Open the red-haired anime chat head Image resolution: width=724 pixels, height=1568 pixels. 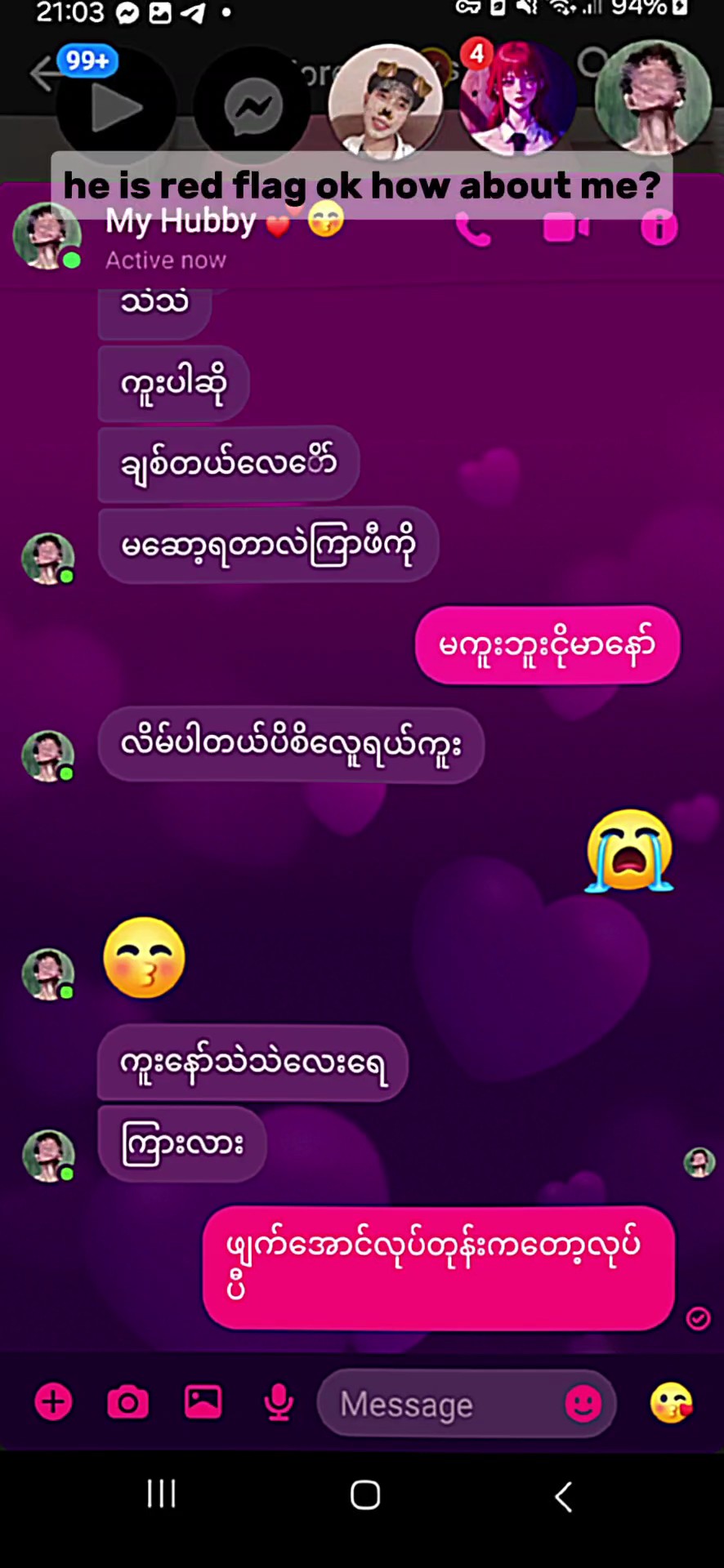[516, 98]
